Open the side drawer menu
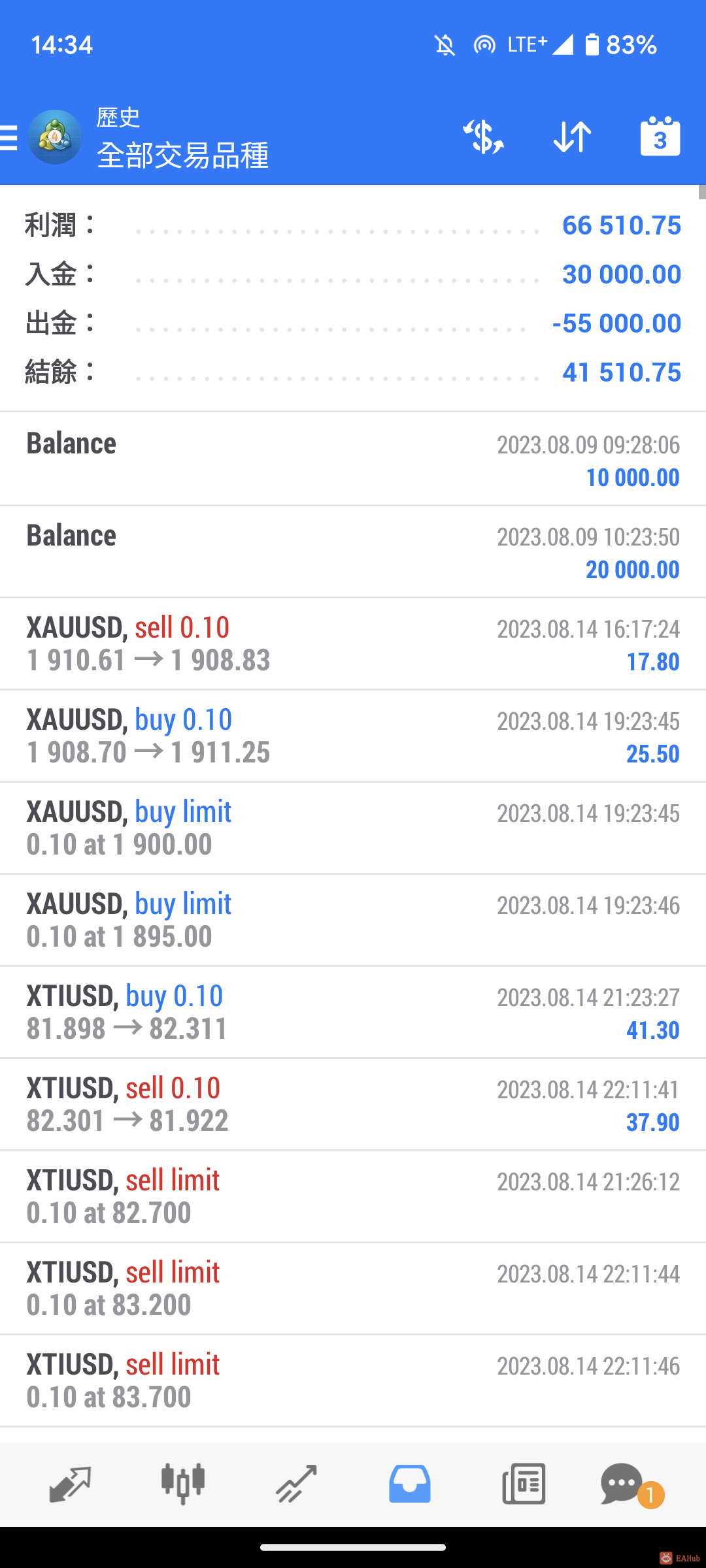 coord(10,138)
